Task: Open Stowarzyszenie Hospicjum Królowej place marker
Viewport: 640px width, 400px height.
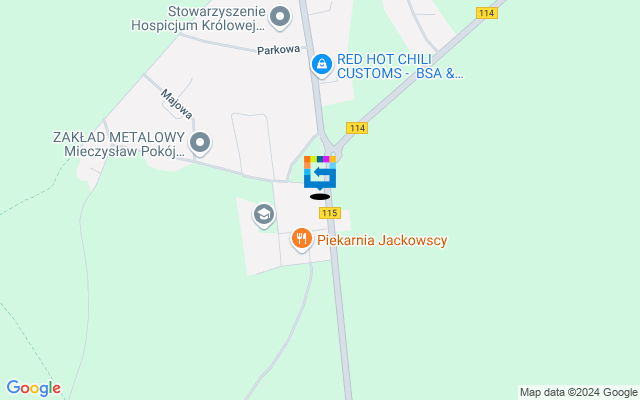Action: [280, 15]
